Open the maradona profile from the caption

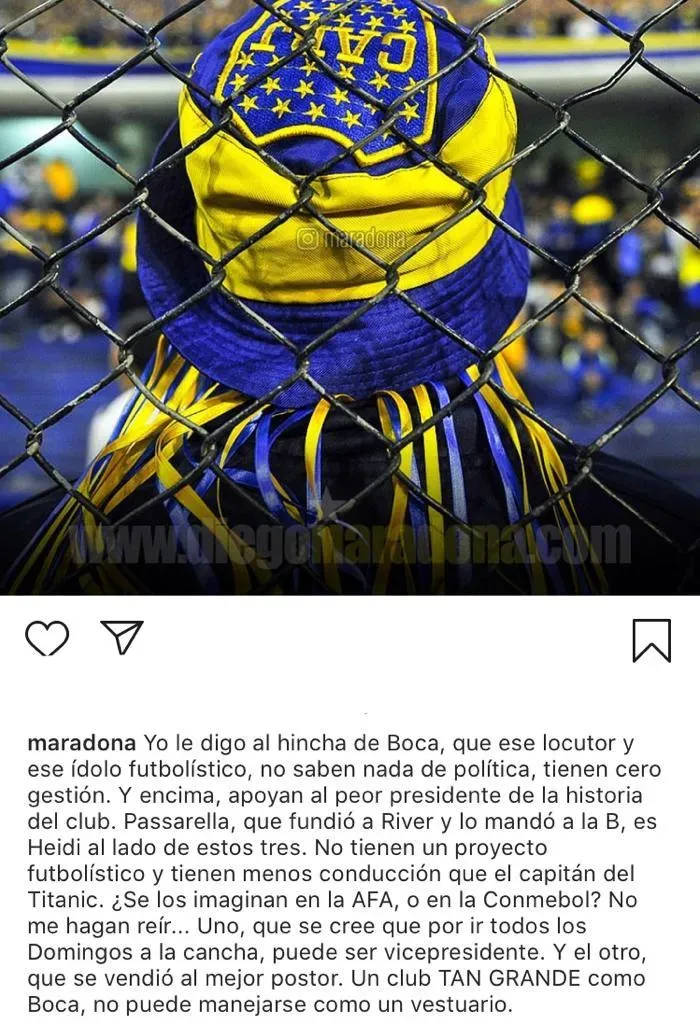[x=83, y=743]
